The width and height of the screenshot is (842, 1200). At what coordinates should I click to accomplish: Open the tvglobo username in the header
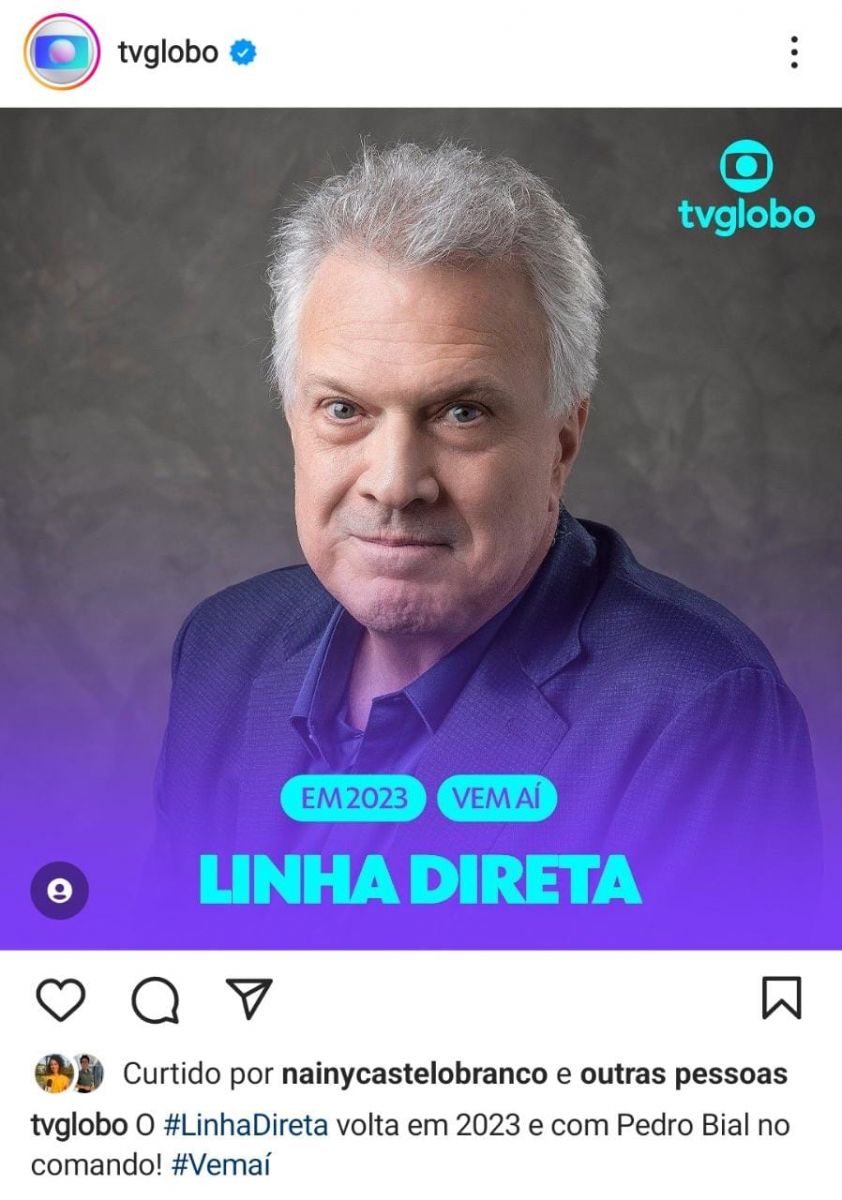(x=167, y=52)
